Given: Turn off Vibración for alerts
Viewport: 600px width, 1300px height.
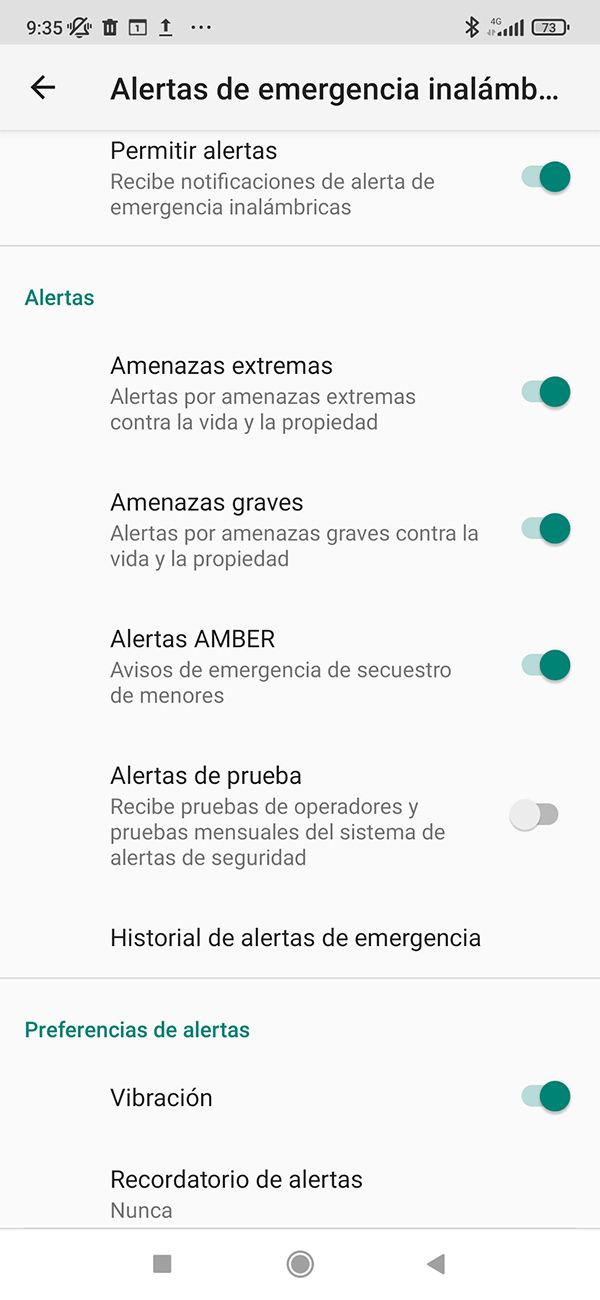Looking at the screenshot, I should [x=545, y=1096].
